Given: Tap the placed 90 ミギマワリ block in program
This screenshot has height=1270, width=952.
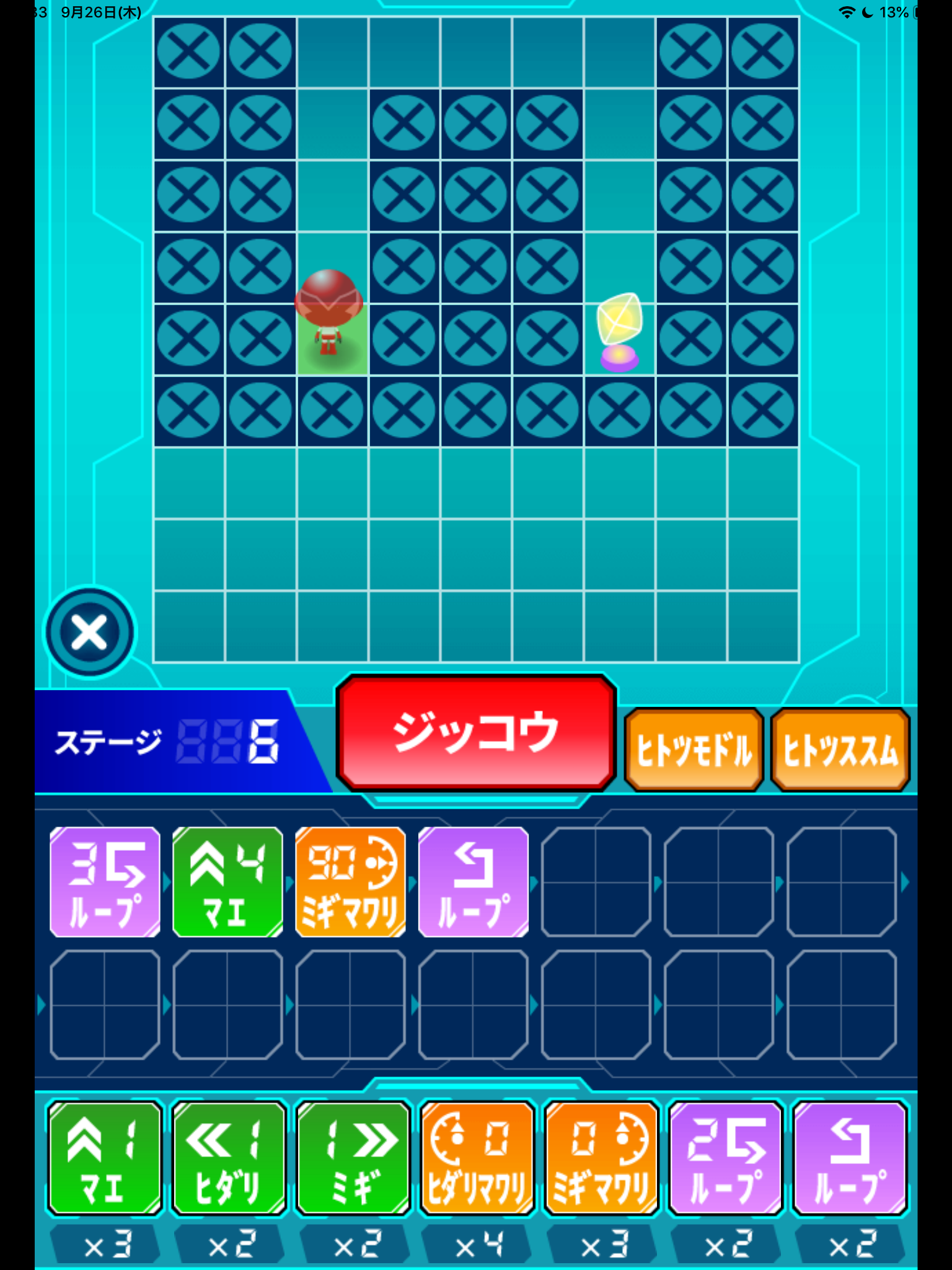Looking at the screenshot, I should click(350, 882).
